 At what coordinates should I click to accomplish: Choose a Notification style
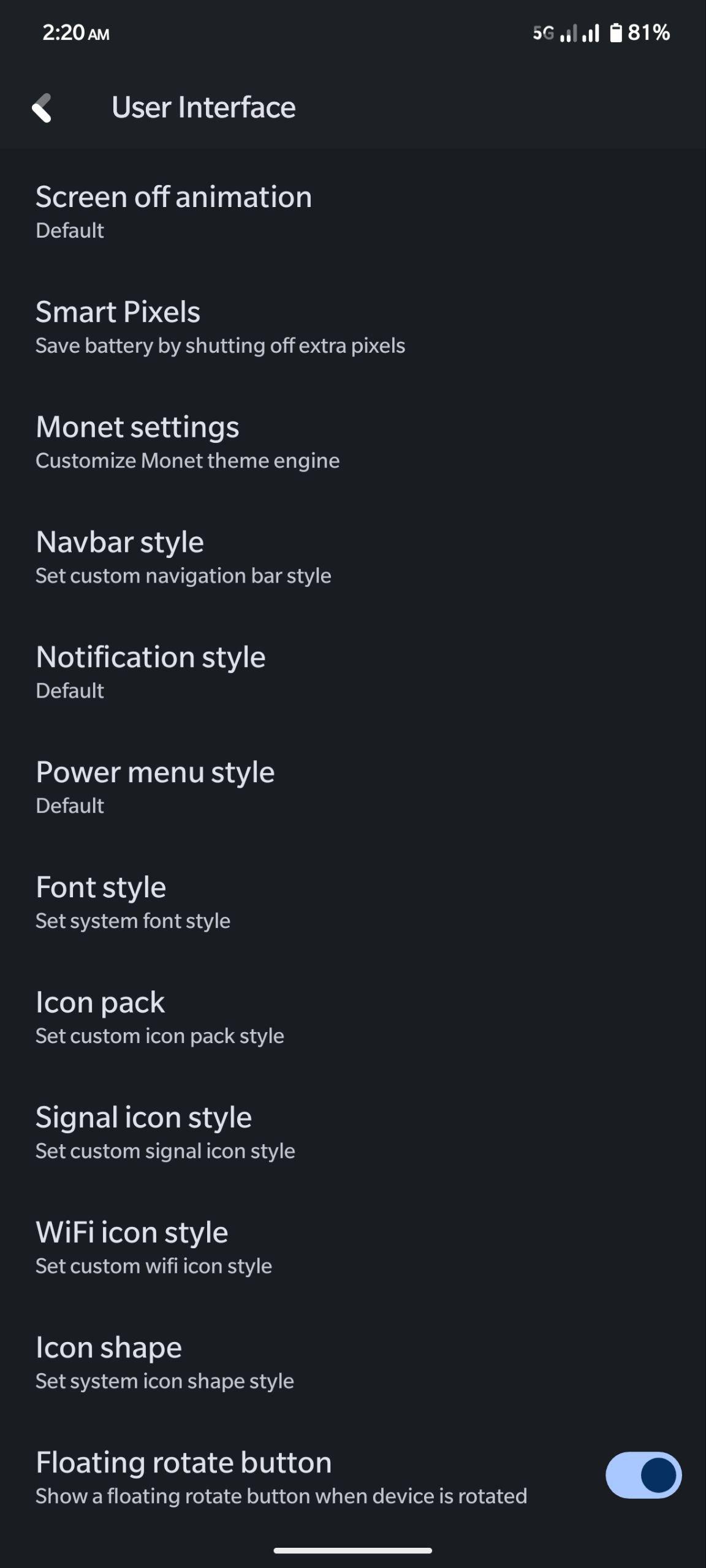[x=353, y=673]
